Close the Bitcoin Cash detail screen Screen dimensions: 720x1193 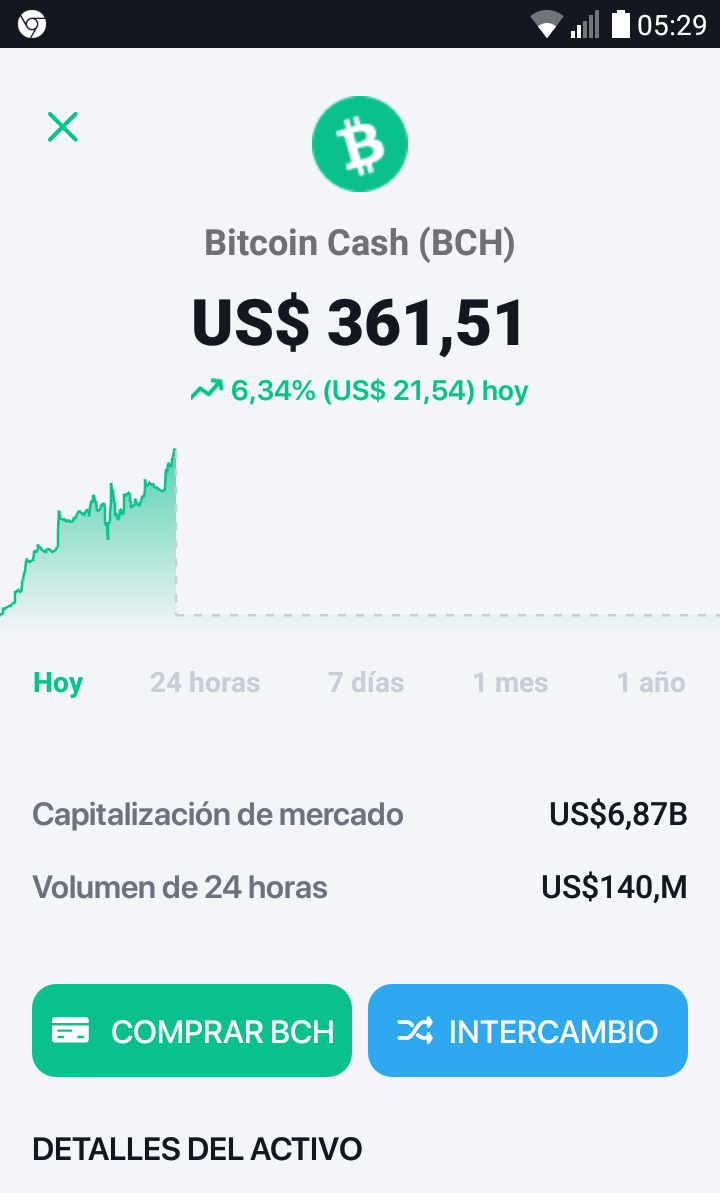click(x=62, y=127)
